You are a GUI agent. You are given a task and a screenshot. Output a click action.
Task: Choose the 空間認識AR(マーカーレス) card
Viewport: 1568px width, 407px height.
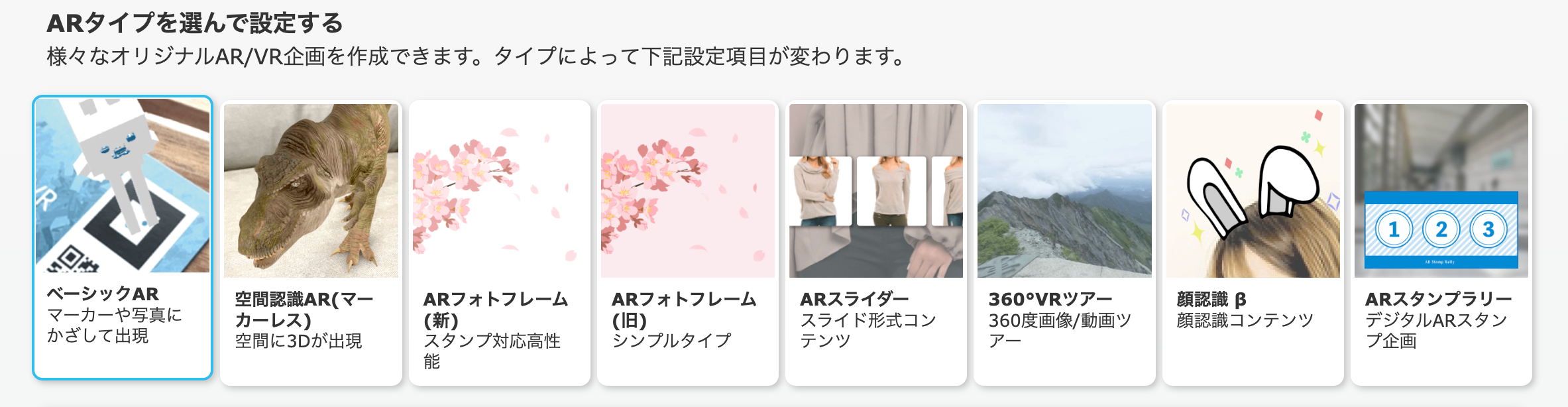click(311, 243)
